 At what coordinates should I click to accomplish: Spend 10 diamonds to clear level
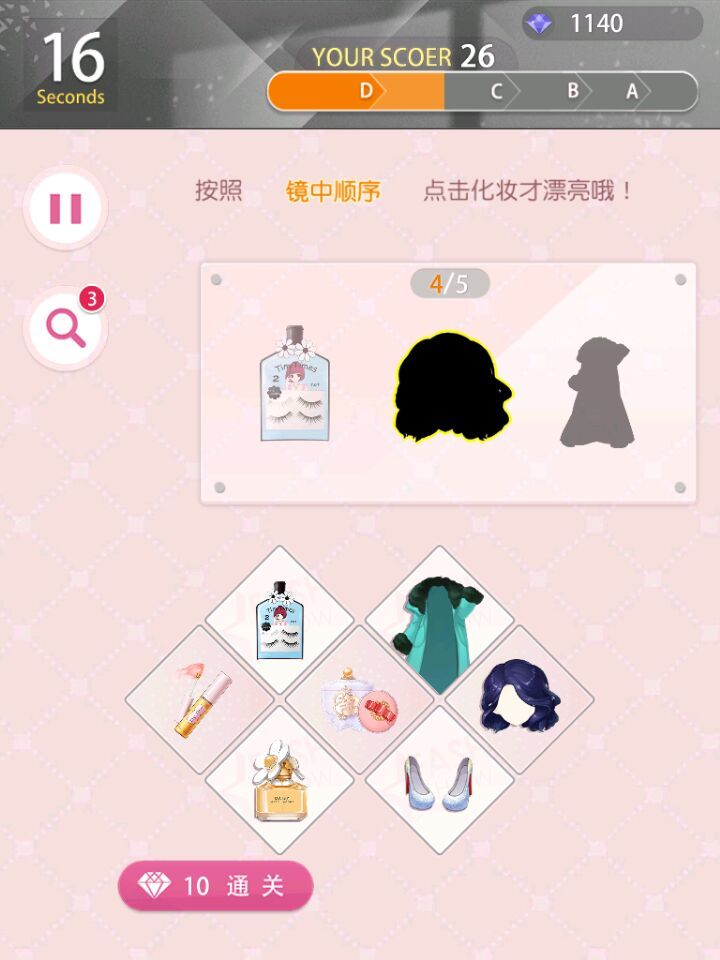point(216,886)
